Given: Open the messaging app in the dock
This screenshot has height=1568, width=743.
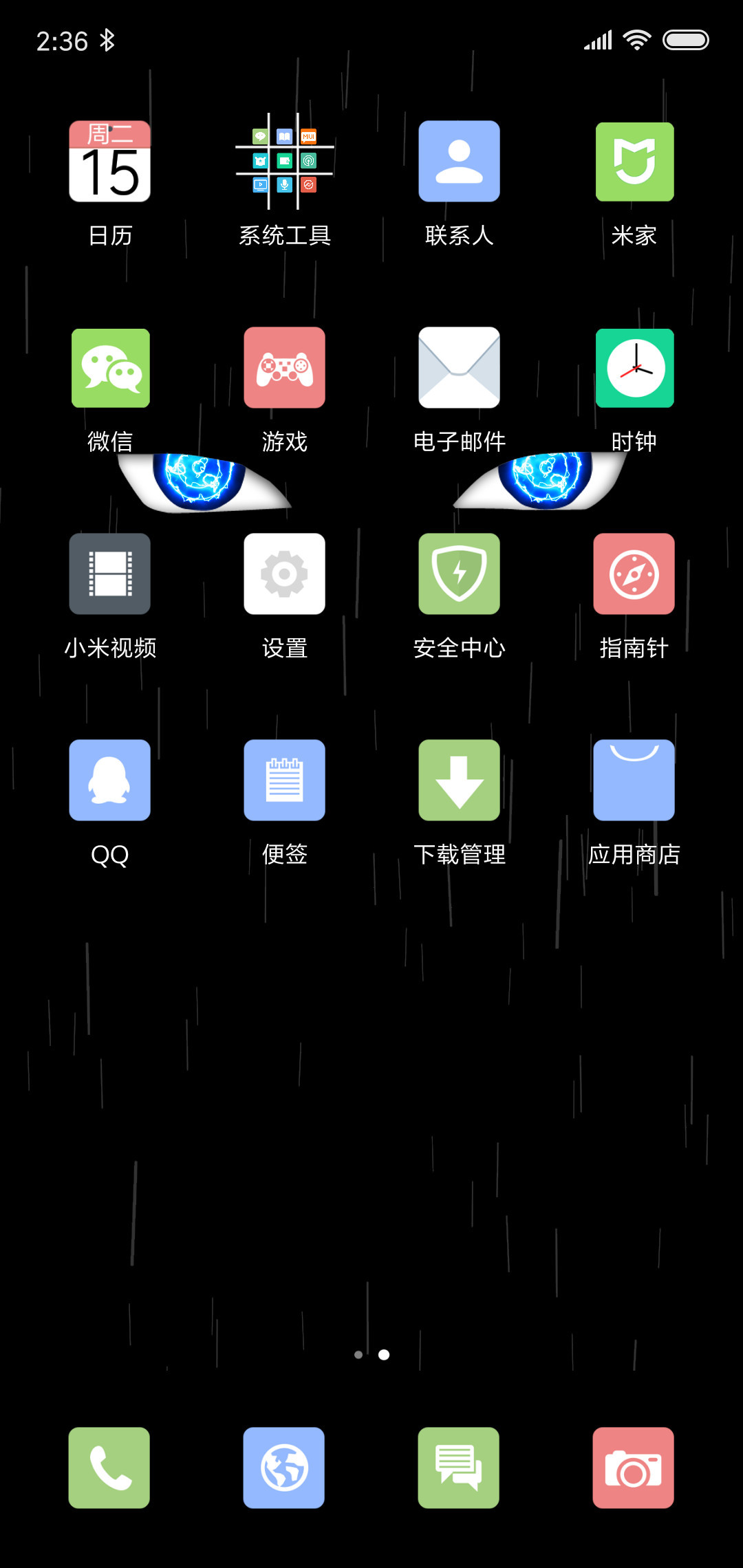Looking at the screenshot, I should pos(459,1468).
